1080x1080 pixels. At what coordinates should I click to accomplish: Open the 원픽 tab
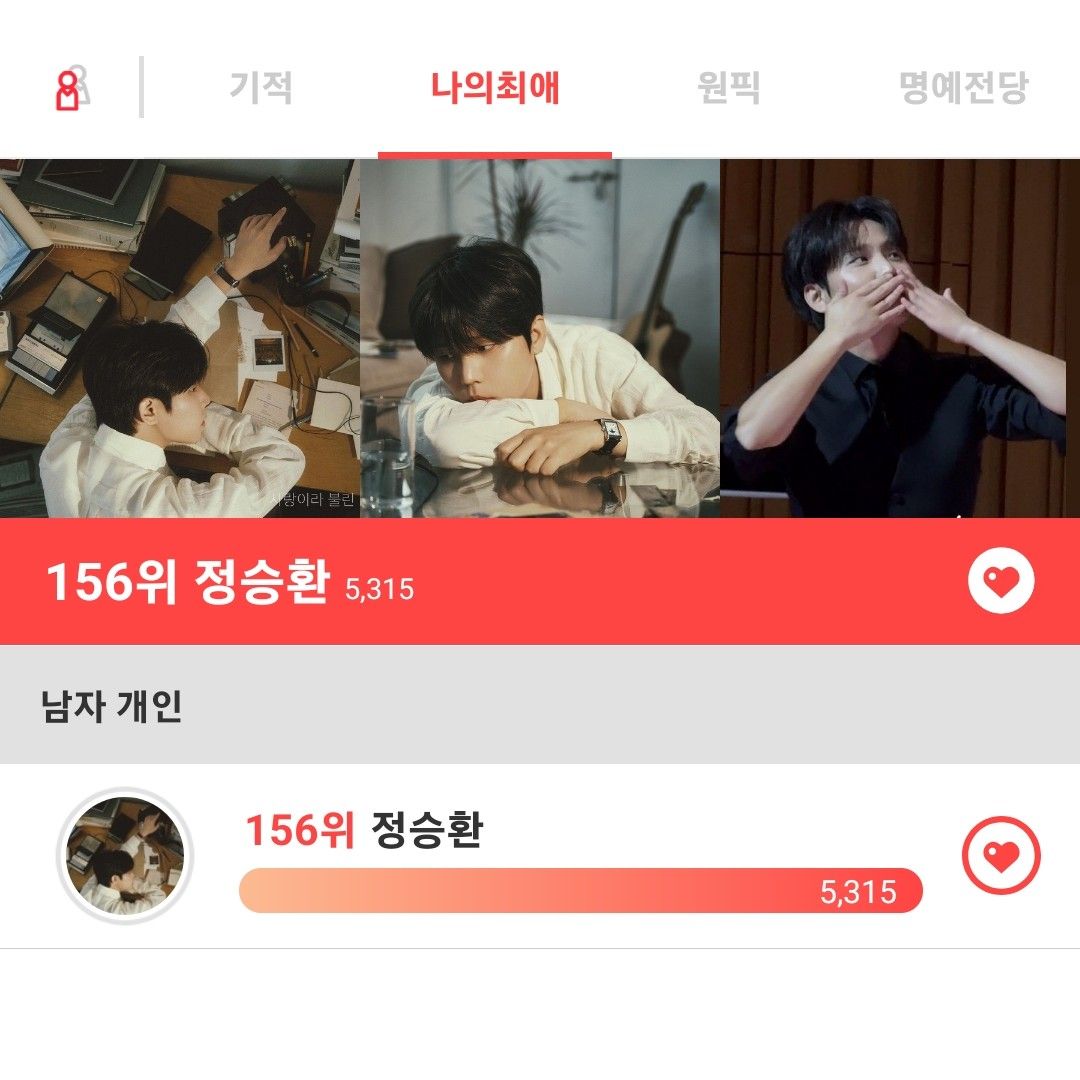728,88
